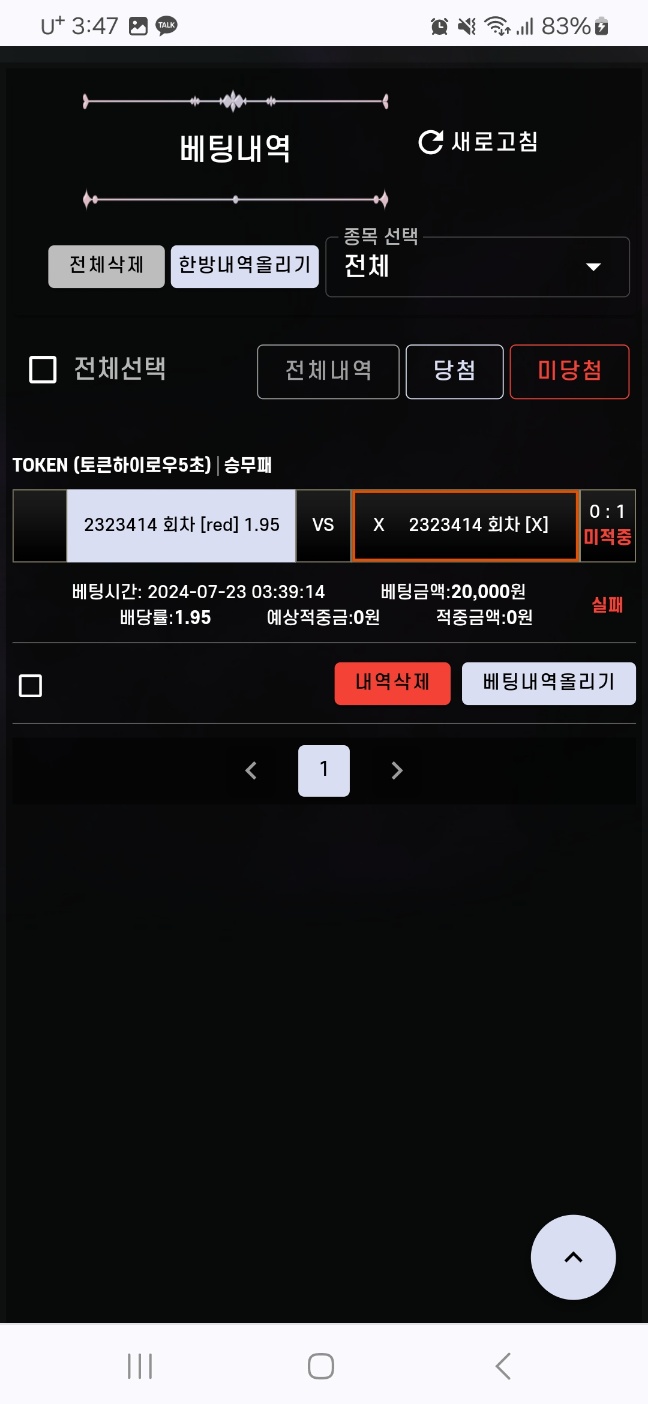Tap the scroll-to-top floating button
Screen dimensions: 648x1404
click(573, 1257)
